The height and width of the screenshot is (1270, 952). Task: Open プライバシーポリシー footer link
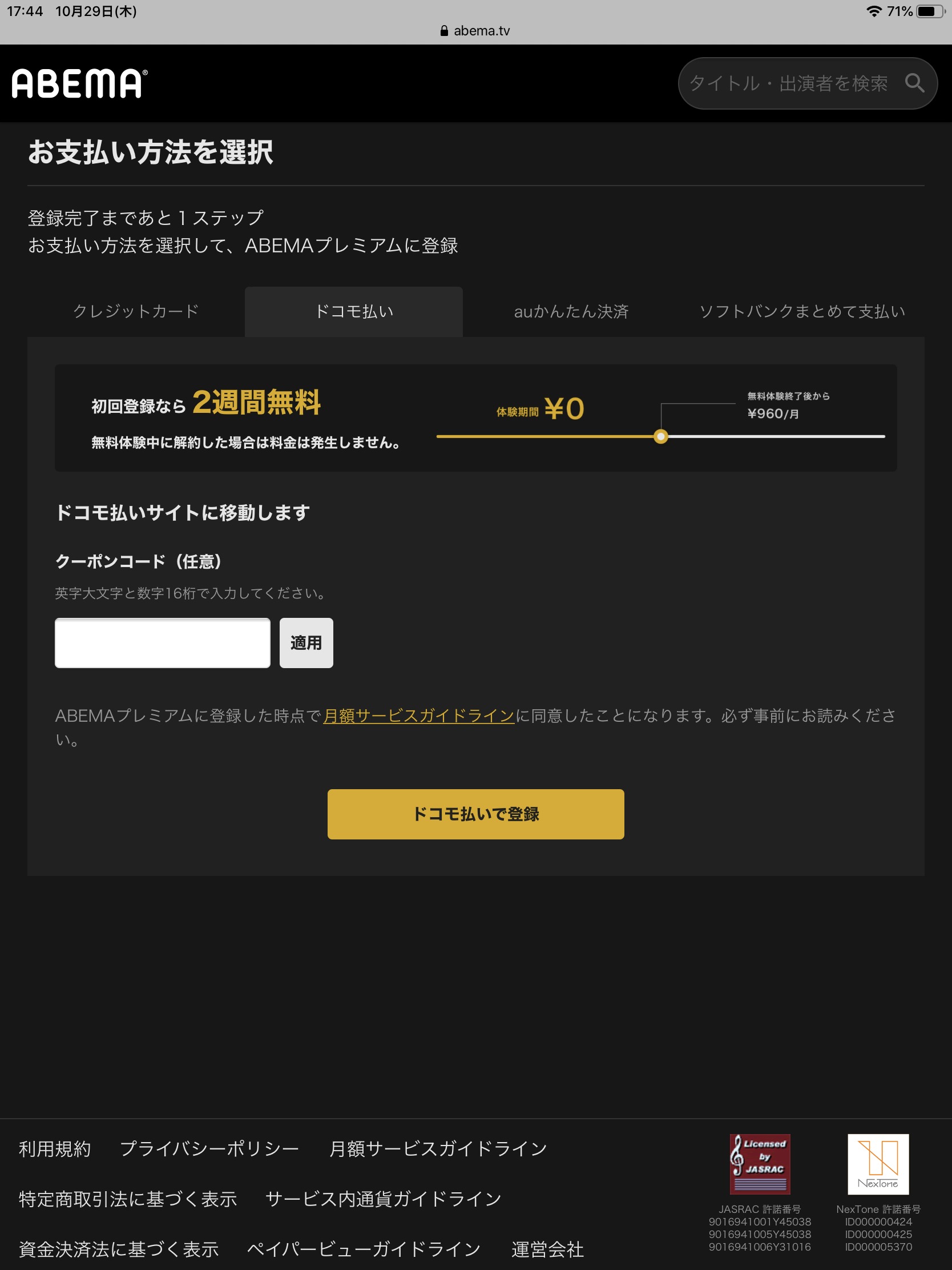click(x=209, y=1148)
